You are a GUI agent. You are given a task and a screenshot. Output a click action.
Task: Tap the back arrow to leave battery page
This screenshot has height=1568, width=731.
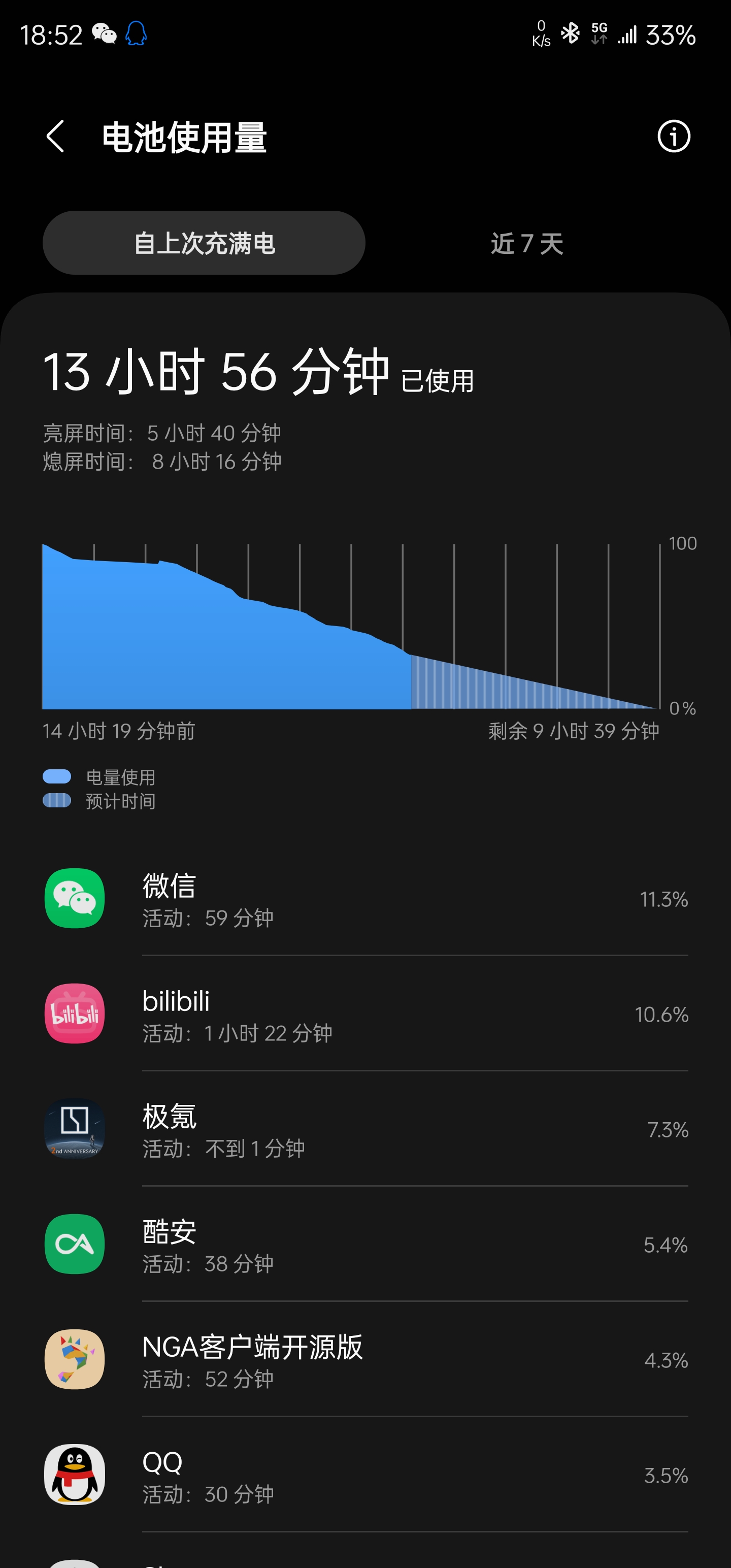click(55, 137)
